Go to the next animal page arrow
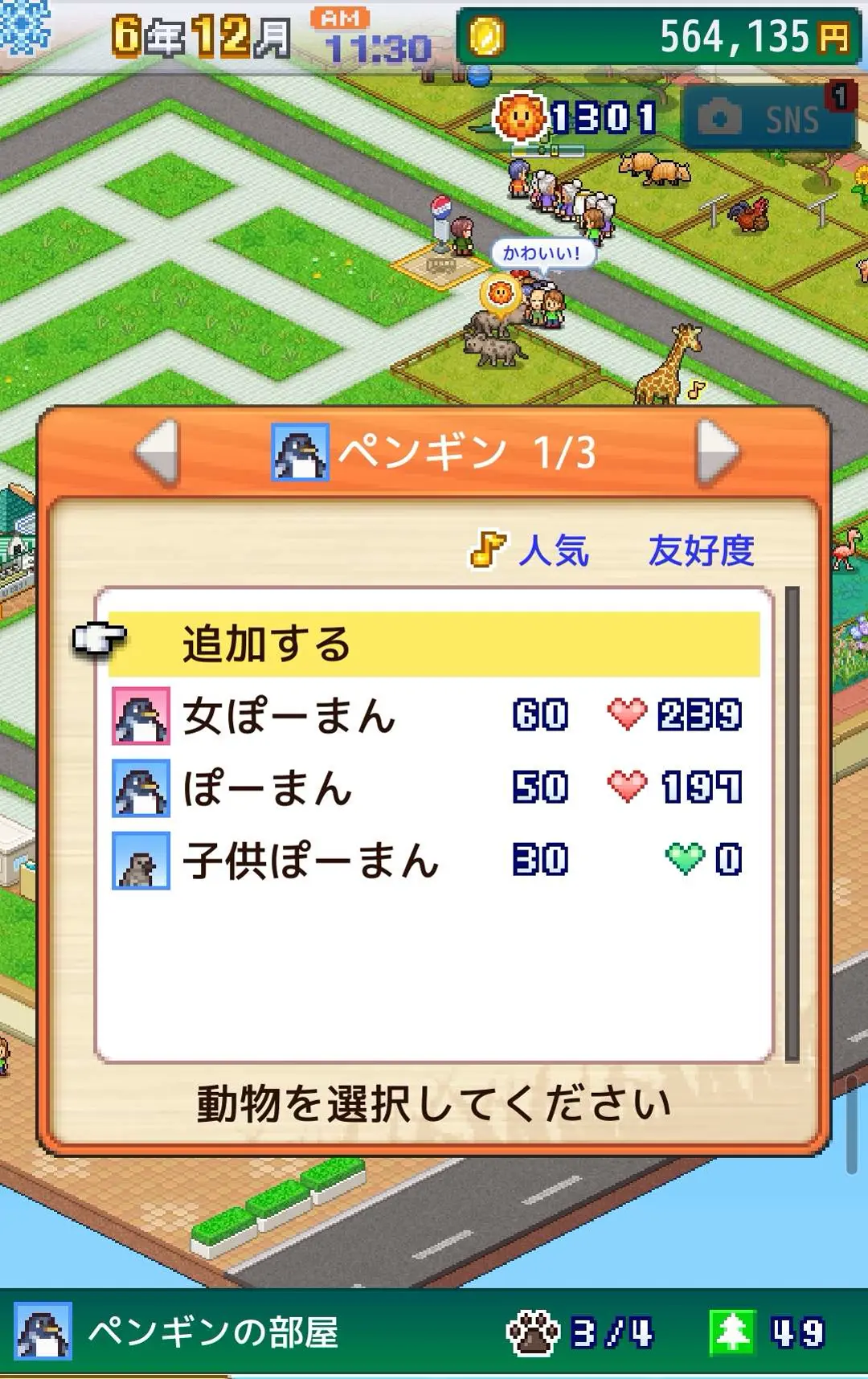868x1379 pixels. (716, 453)
